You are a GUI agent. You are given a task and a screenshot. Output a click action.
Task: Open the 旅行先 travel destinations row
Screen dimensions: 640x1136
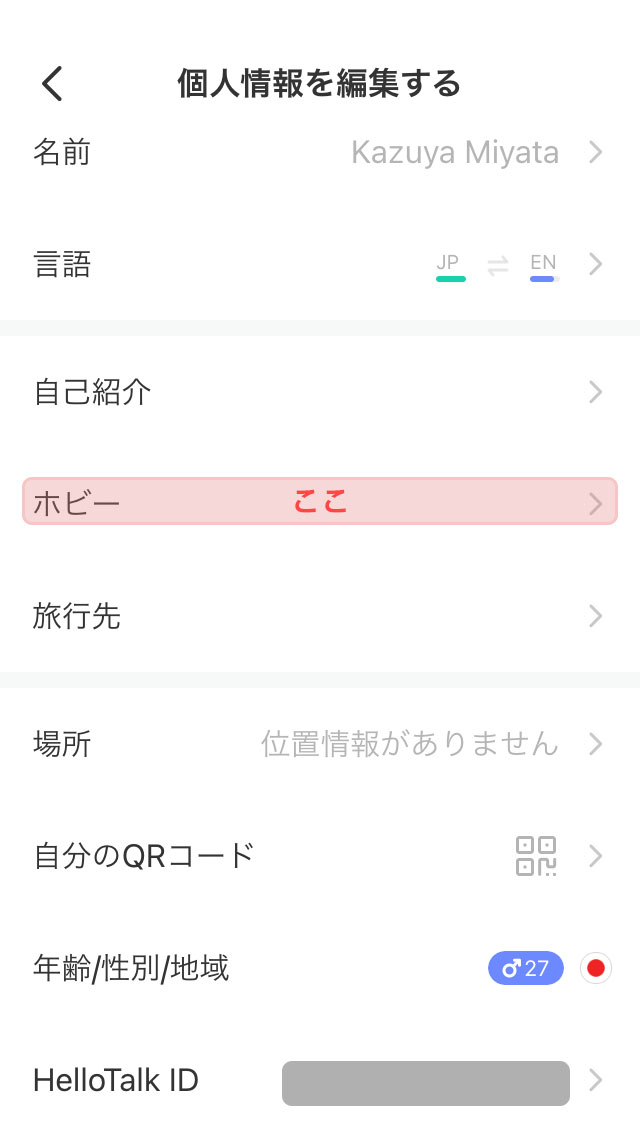click(x=320, y=617)
